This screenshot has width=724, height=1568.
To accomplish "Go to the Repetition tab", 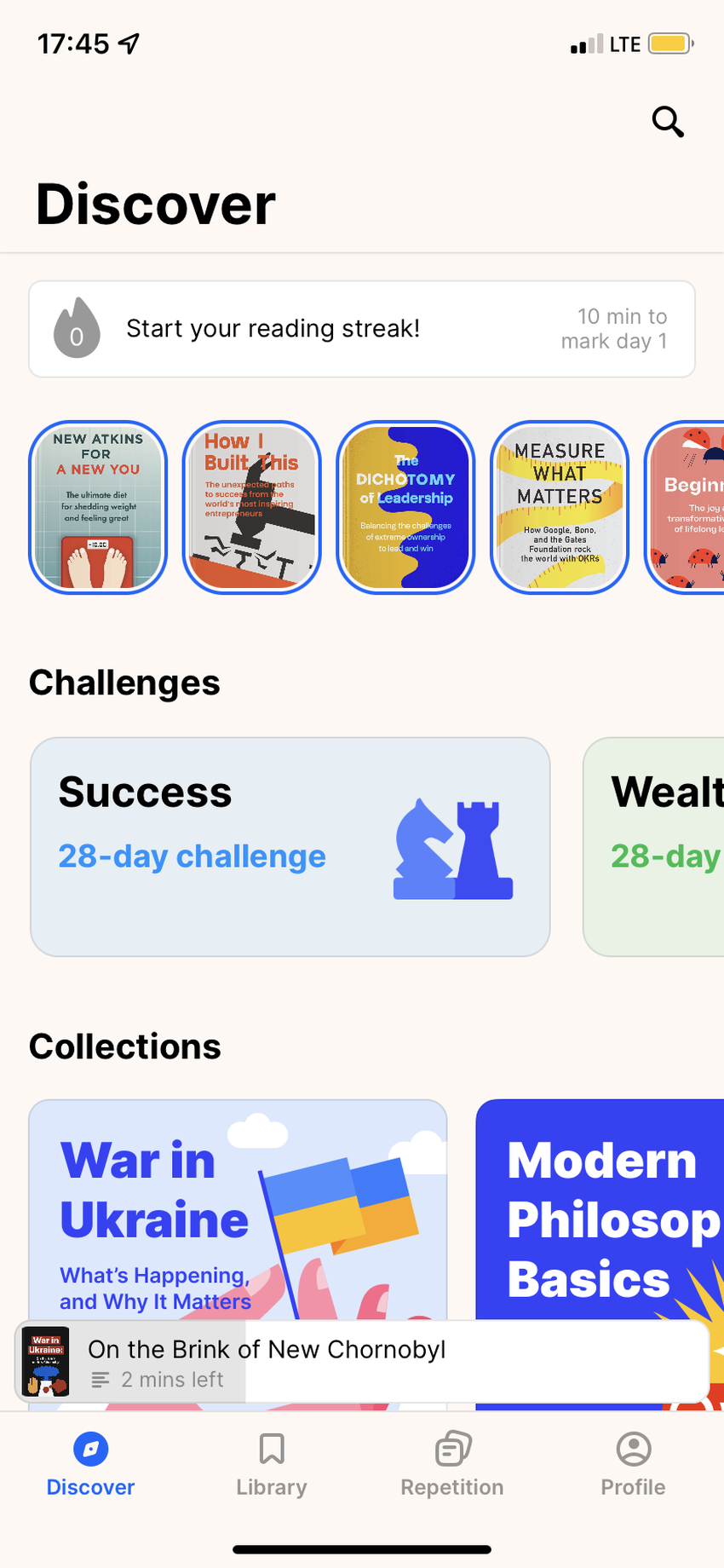I will (452, 1464).
